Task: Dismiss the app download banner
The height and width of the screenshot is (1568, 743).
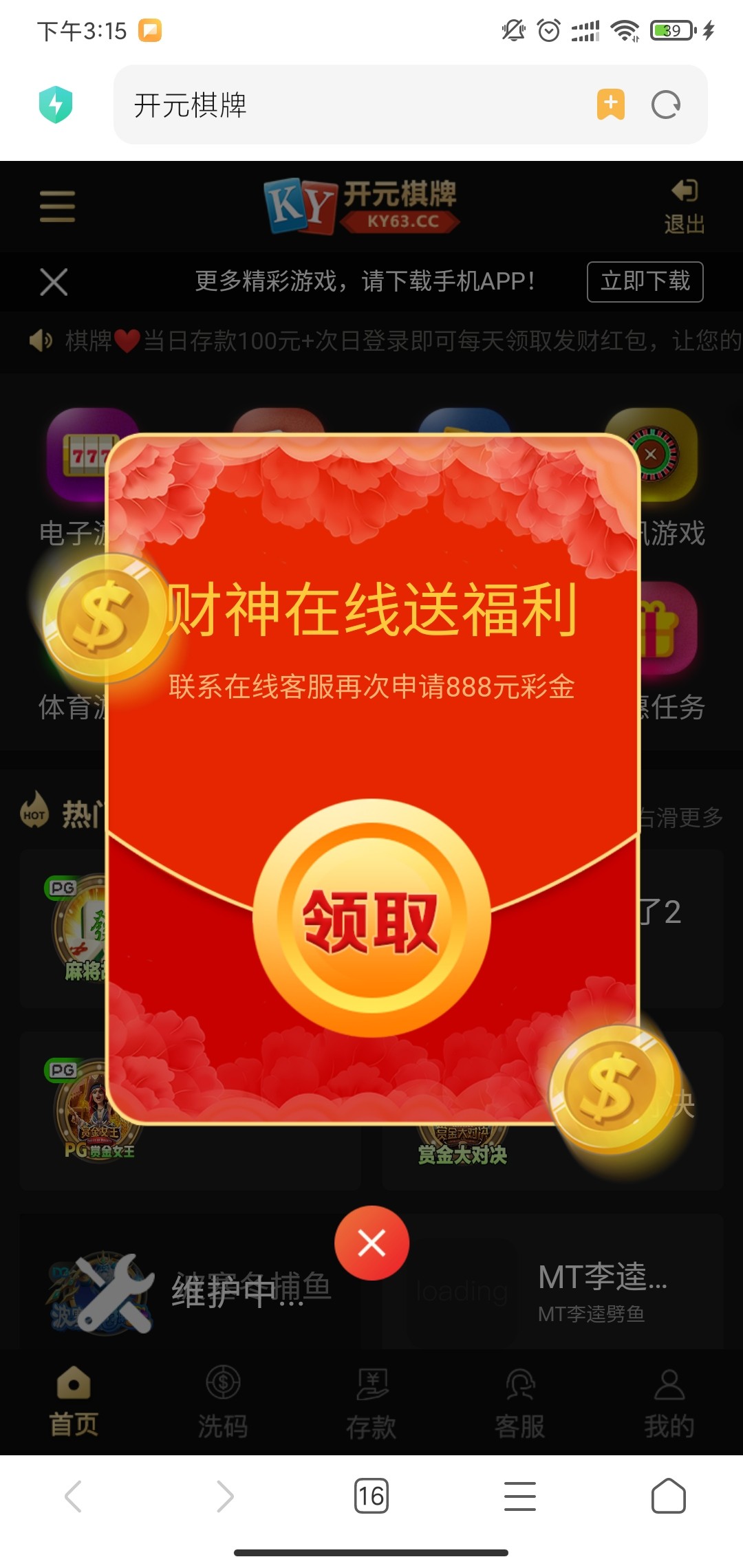Action: (x=54, y=282)
